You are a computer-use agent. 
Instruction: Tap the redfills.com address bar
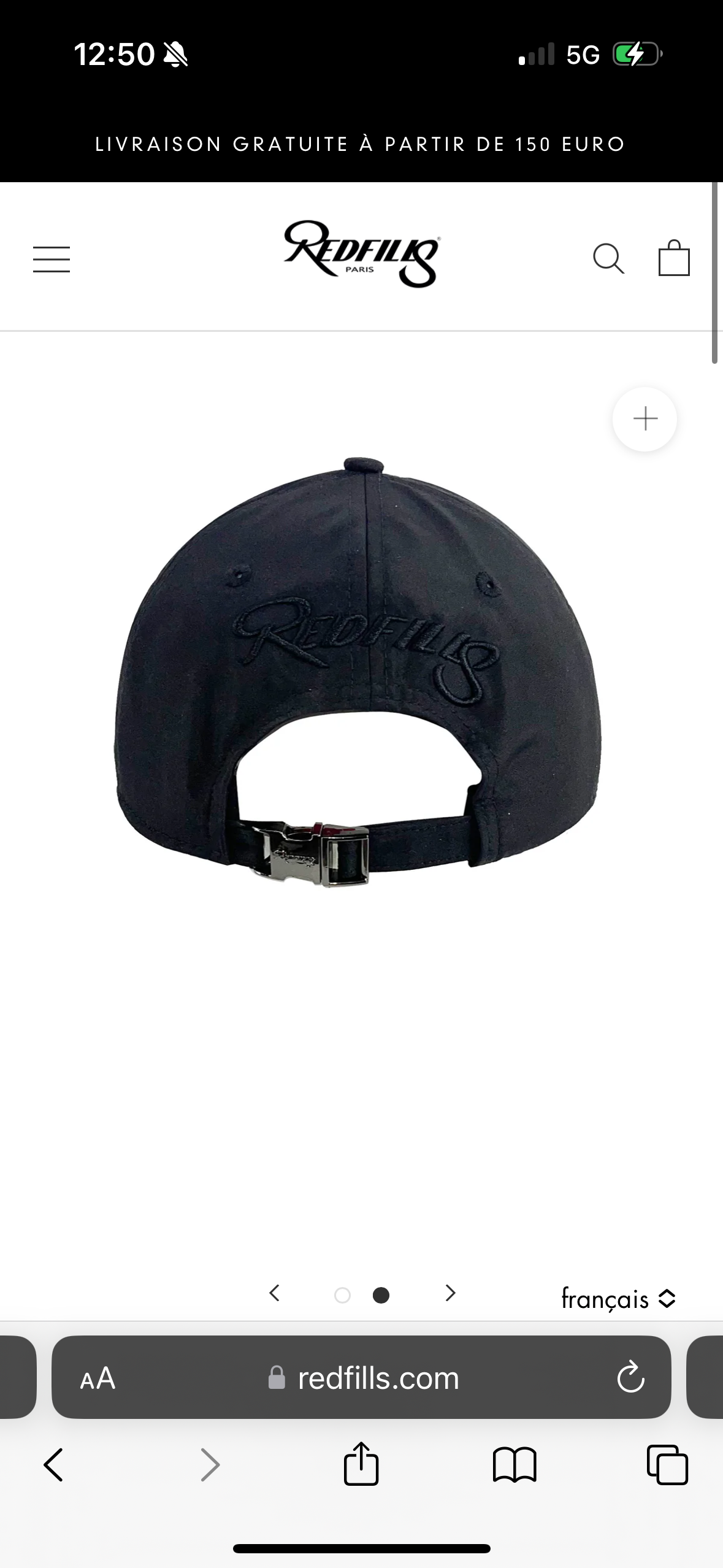378,1378
